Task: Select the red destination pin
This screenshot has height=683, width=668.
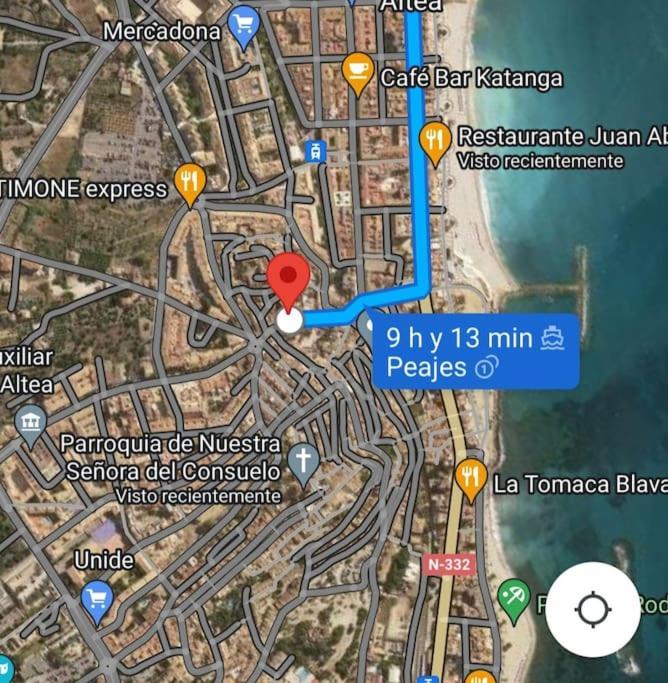Action: (x=289, y=279)
